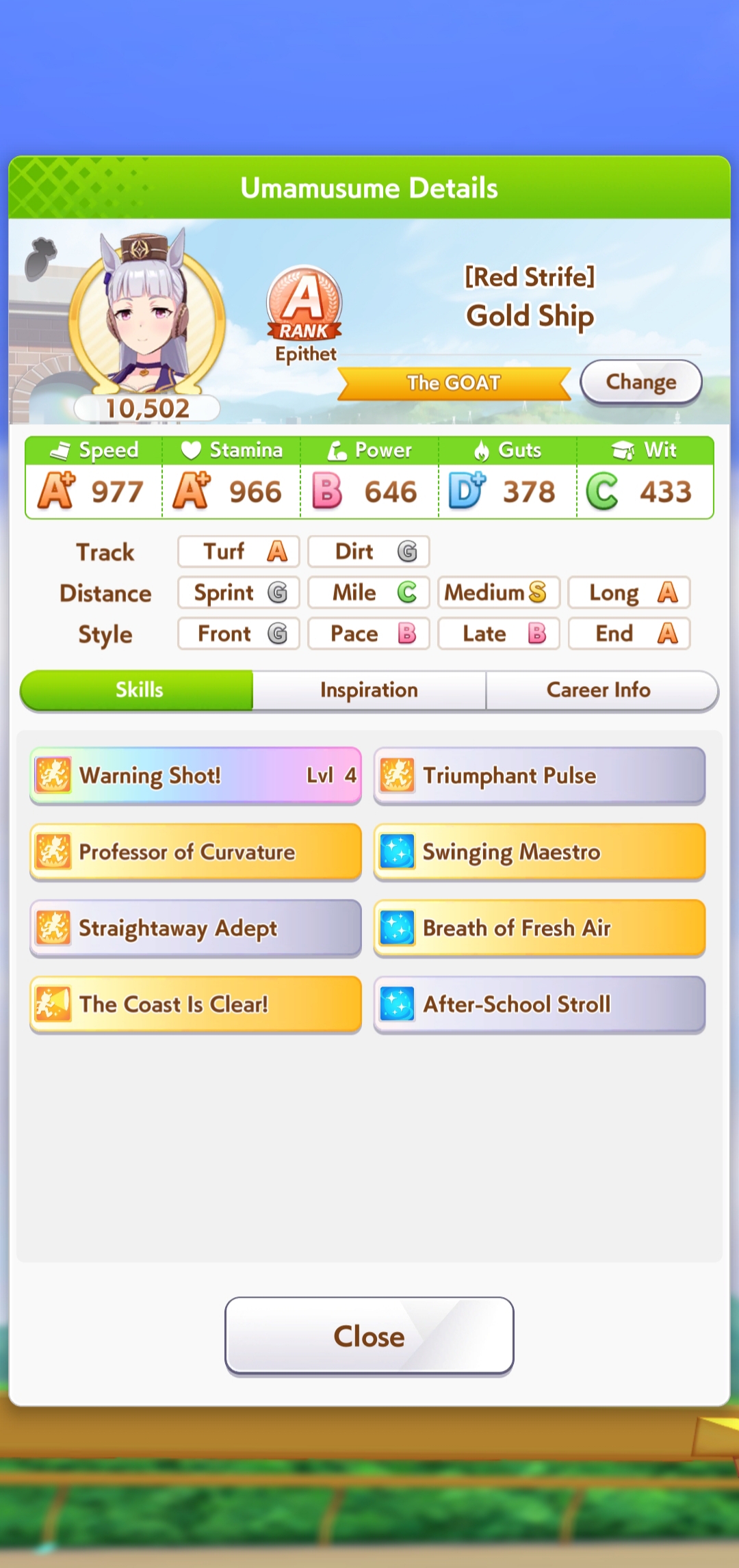Tap the Swinging Maestro skill
The width and height of the screenshot is (739, 1568).
click(x=539, y=852)
